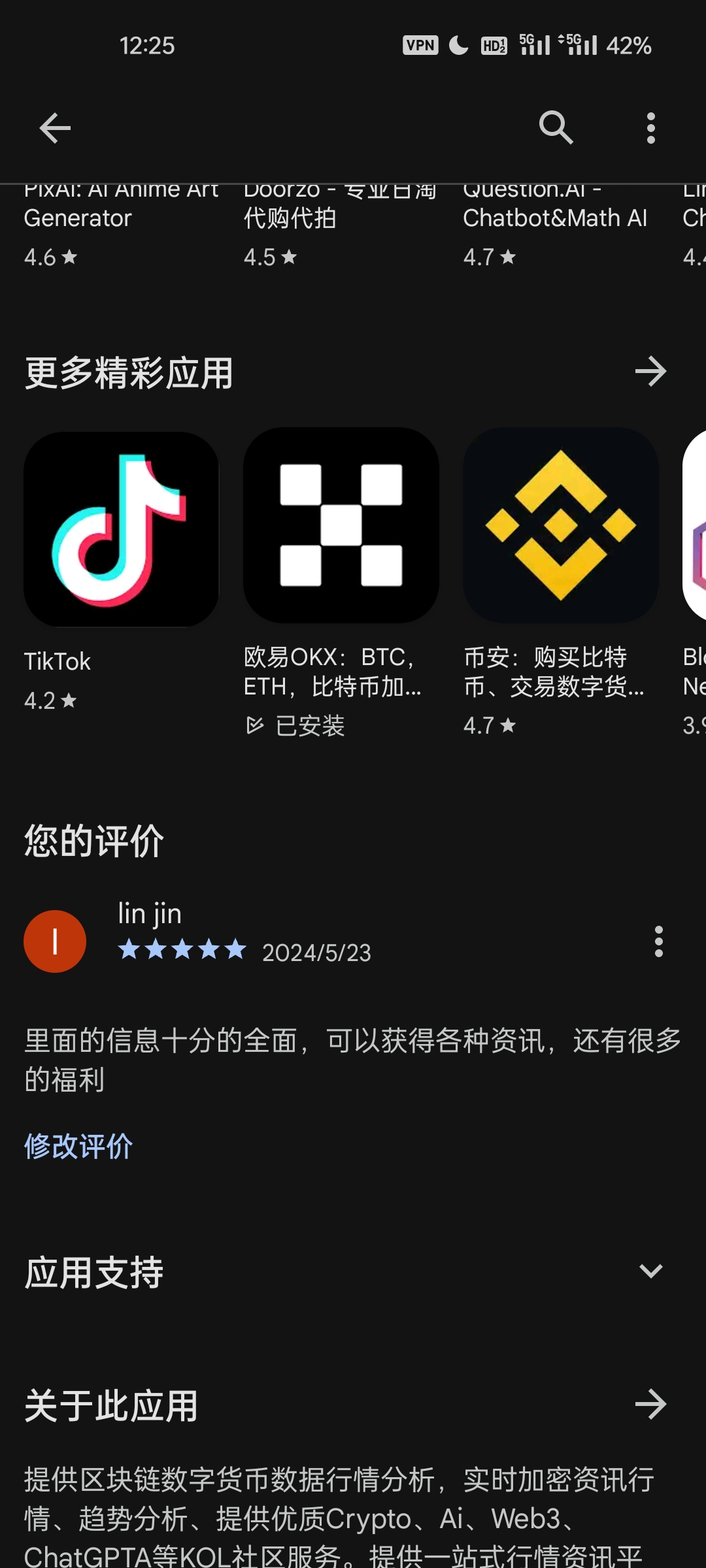Tap the arrow next to 更多精彩应用
The height and width of the screenshot is (1568, 706).
(650, 372)
